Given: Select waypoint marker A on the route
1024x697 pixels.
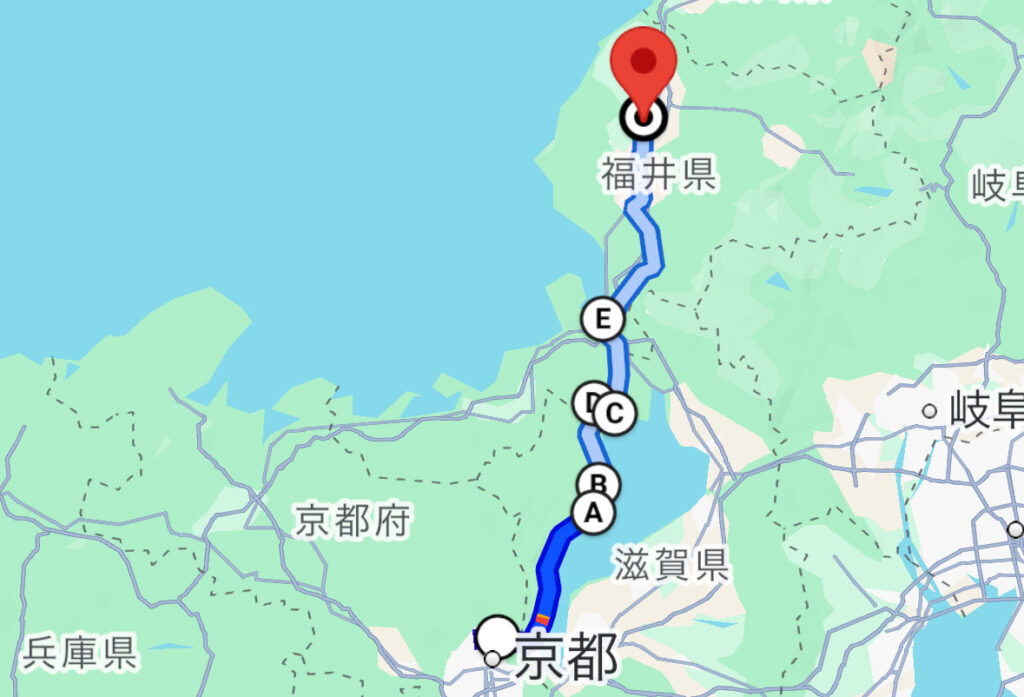Looking at the screenshot, I should pos(592,514).
